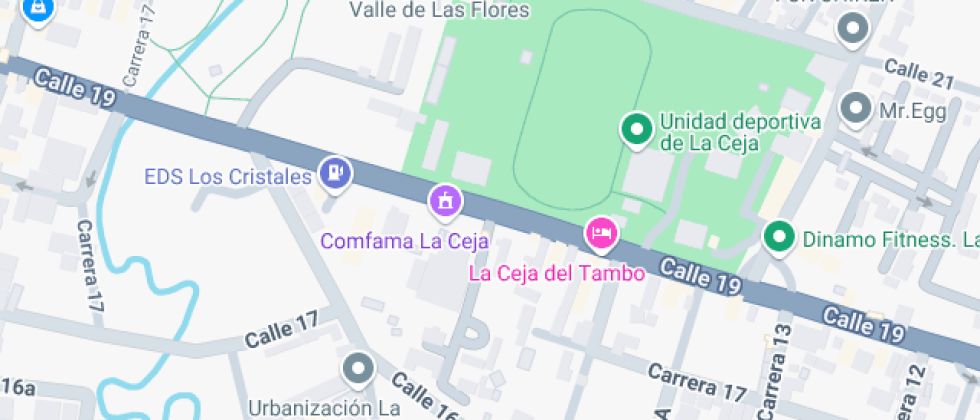980x420 pixels.
Task: Select the Dinamo Fitness pin
Action: [779, 238]
